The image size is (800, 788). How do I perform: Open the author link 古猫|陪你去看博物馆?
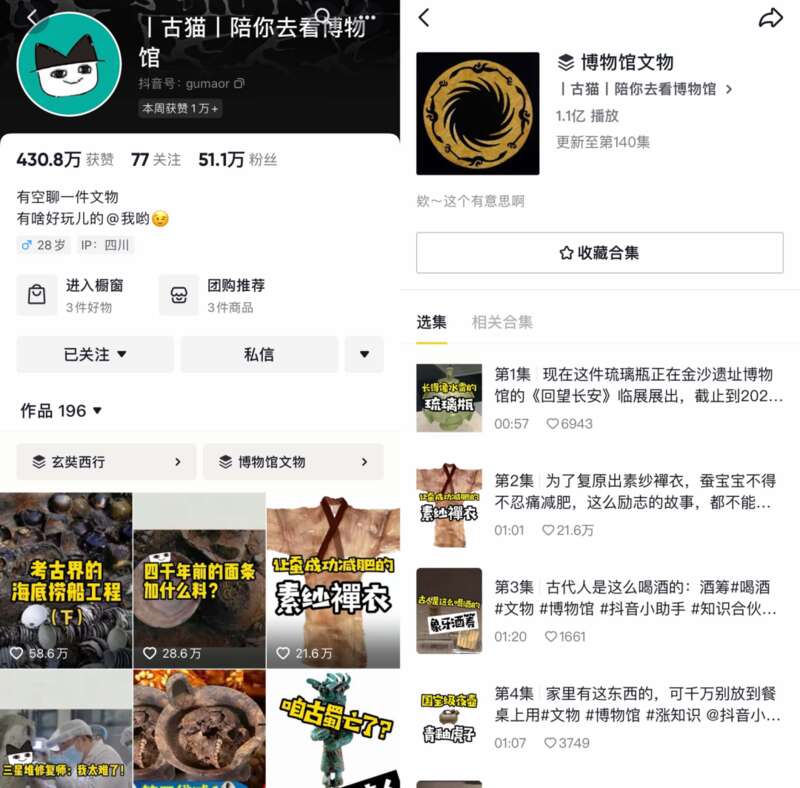645,89
